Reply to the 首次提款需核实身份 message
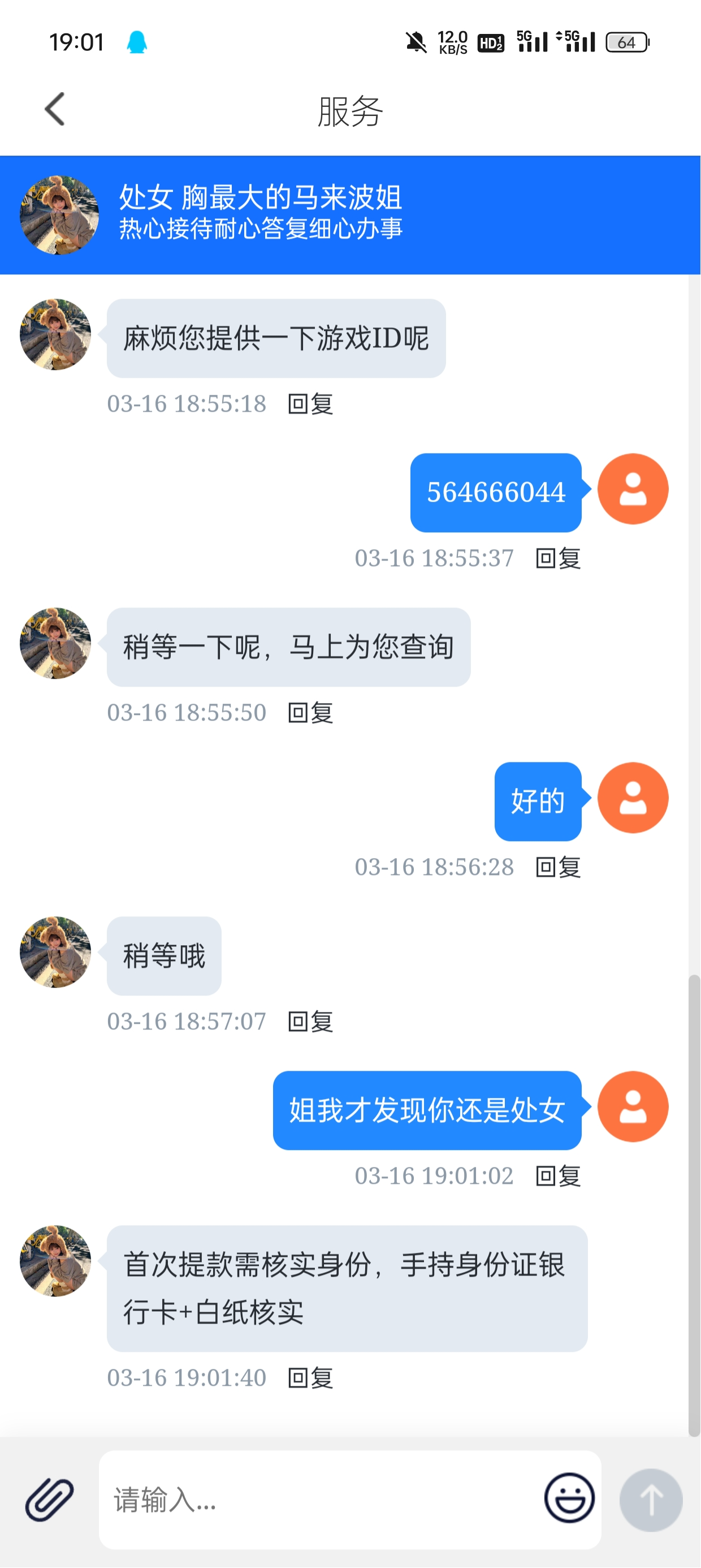The width and height of the screenshot is (701, 1568). click(x=310, y=1377)
